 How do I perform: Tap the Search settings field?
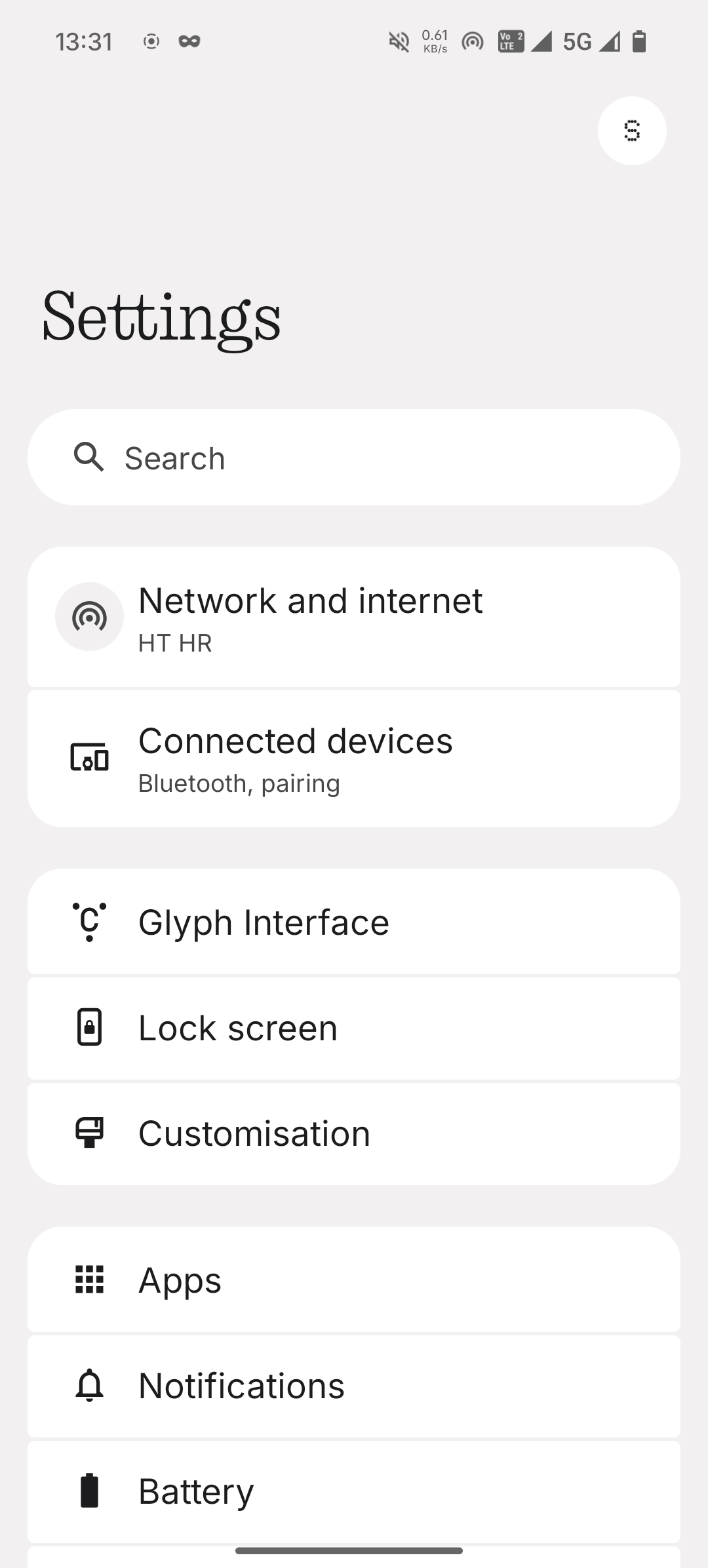tap(354, 458)
